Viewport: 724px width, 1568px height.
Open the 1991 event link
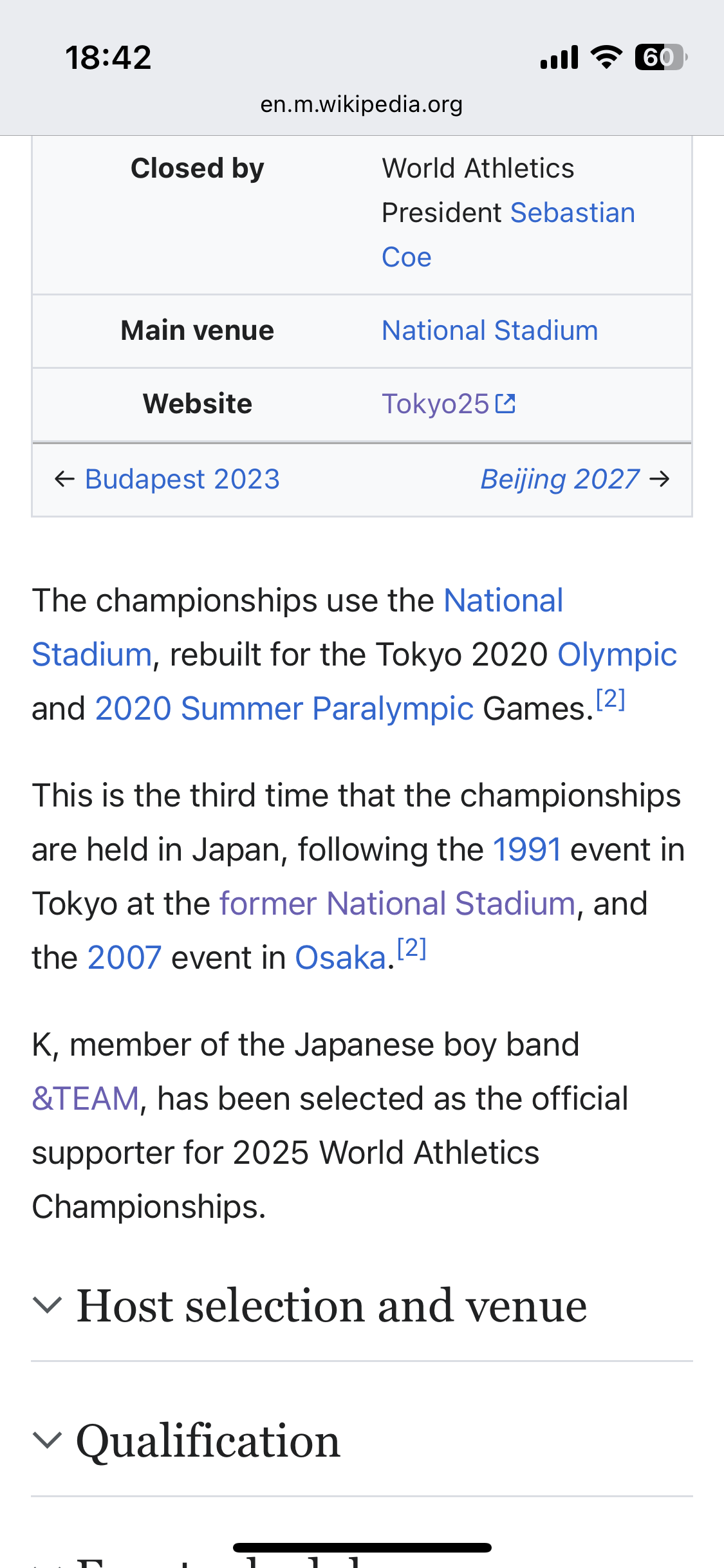527,850
